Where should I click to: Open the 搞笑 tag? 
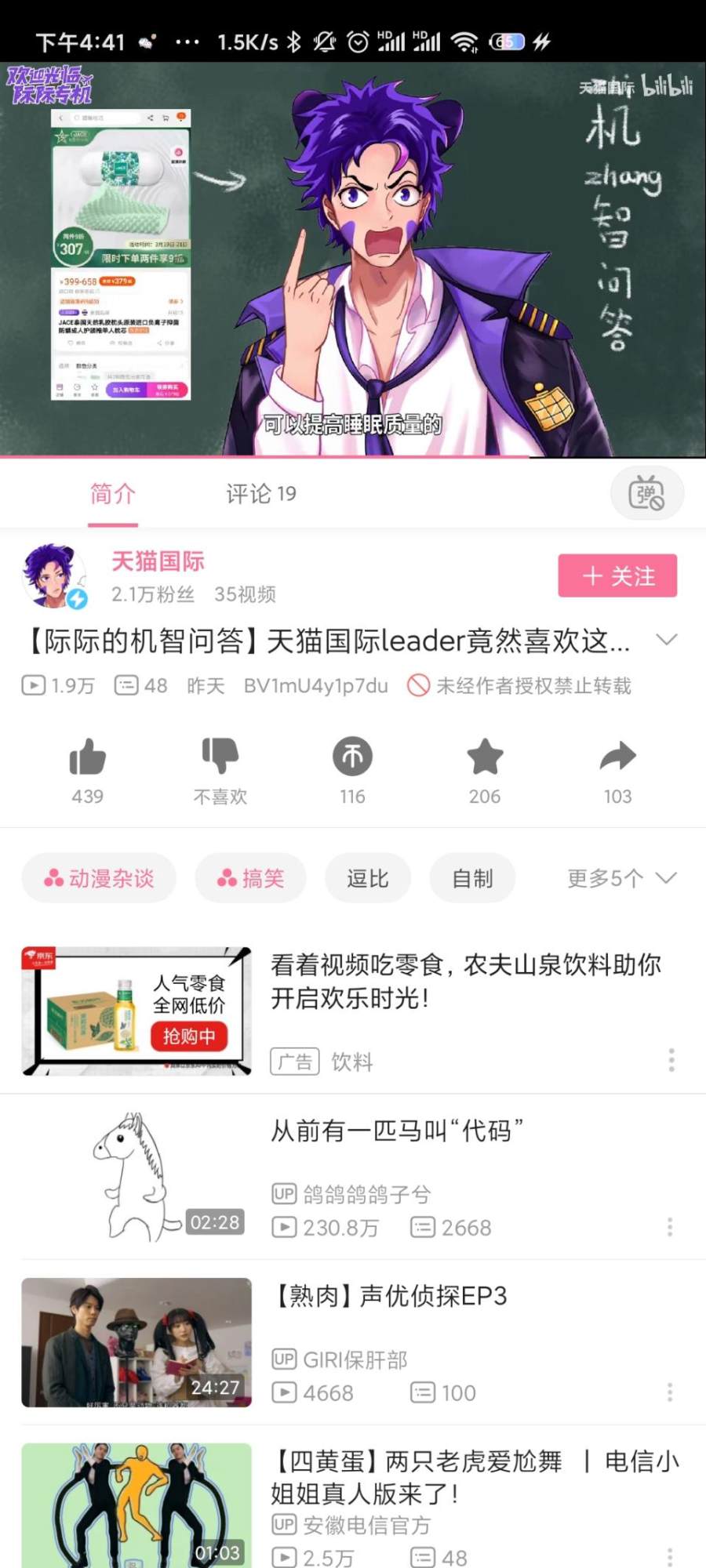pos(251,878)
